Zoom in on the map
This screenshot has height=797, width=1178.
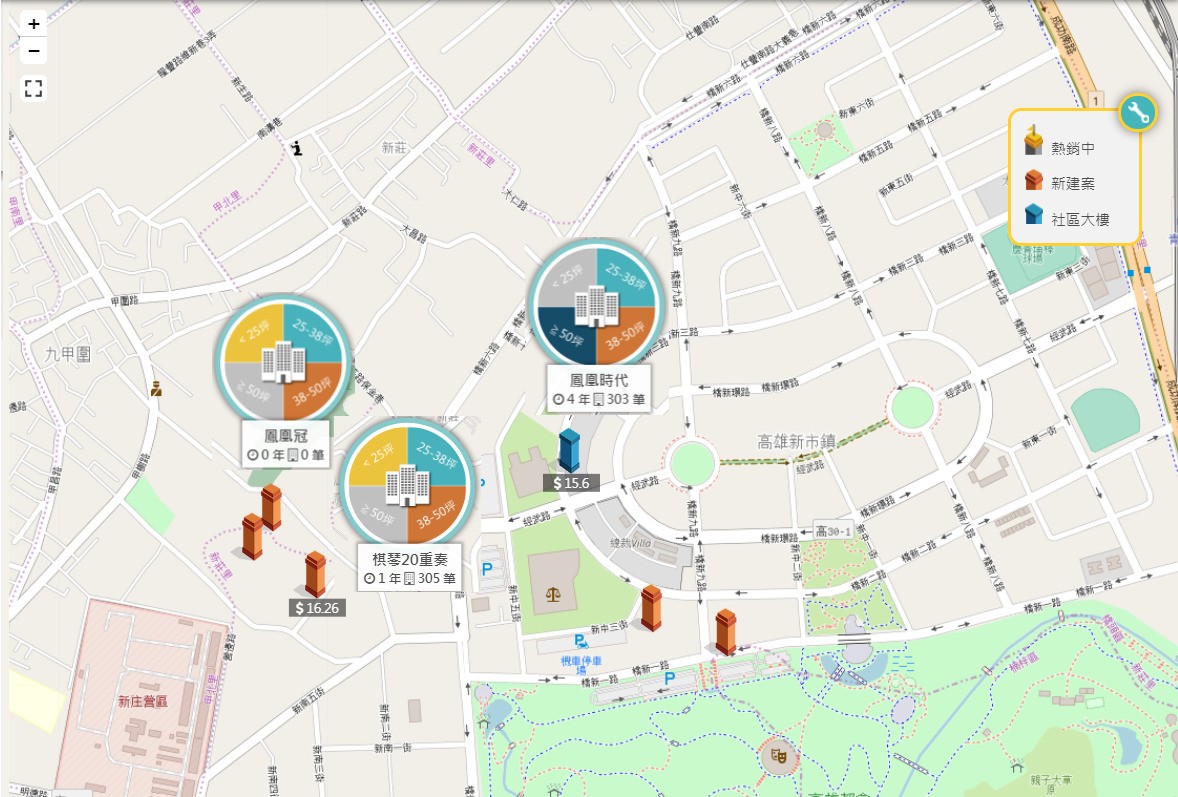pos(33,24)
